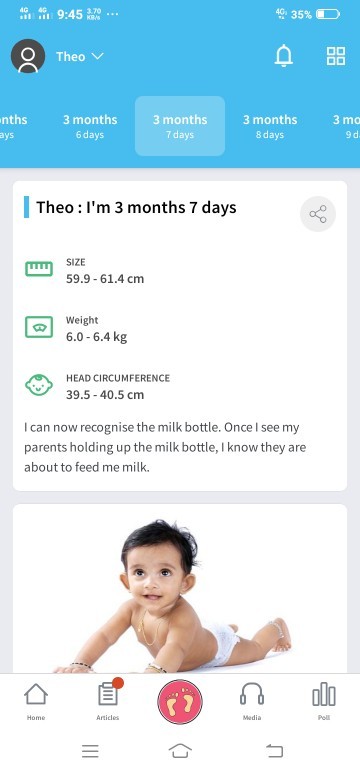Screen dimensions: 360x772
Task: Open the baby photo card
Action: [180, 588]
